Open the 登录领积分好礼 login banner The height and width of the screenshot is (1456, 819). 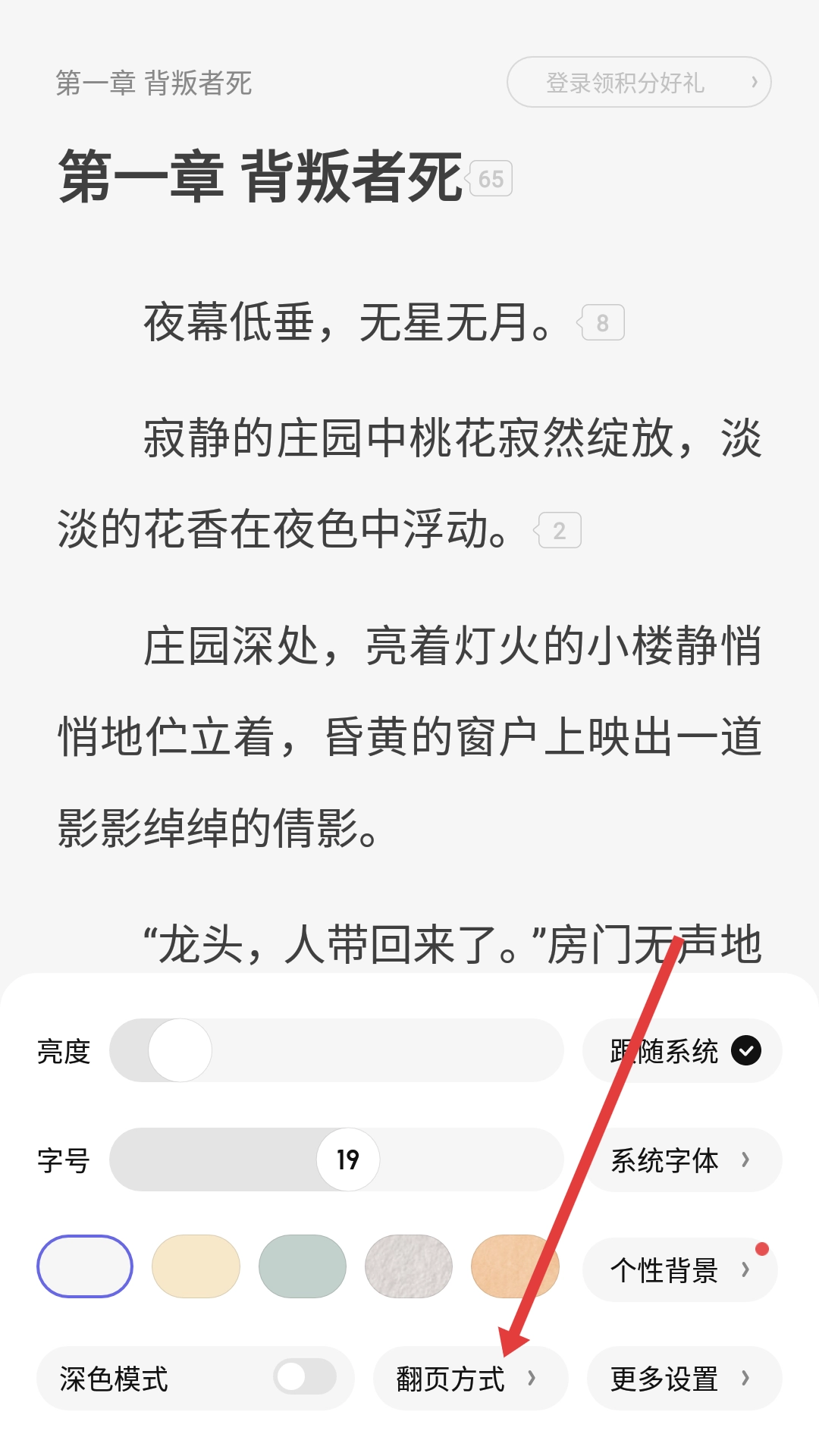(639, 82)
